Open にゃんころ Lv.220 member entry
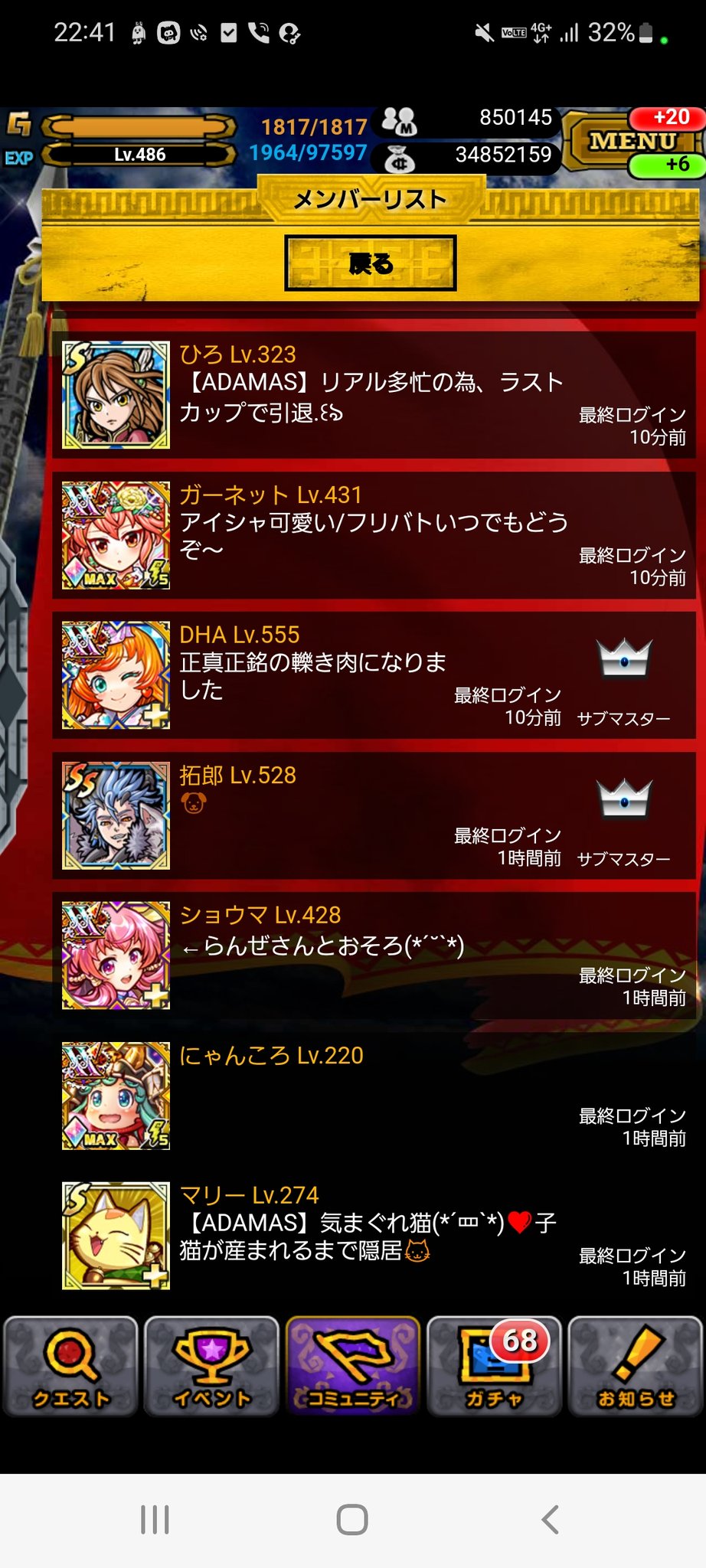Screen dimensions: 706x1568 [x=374, y=1096]
